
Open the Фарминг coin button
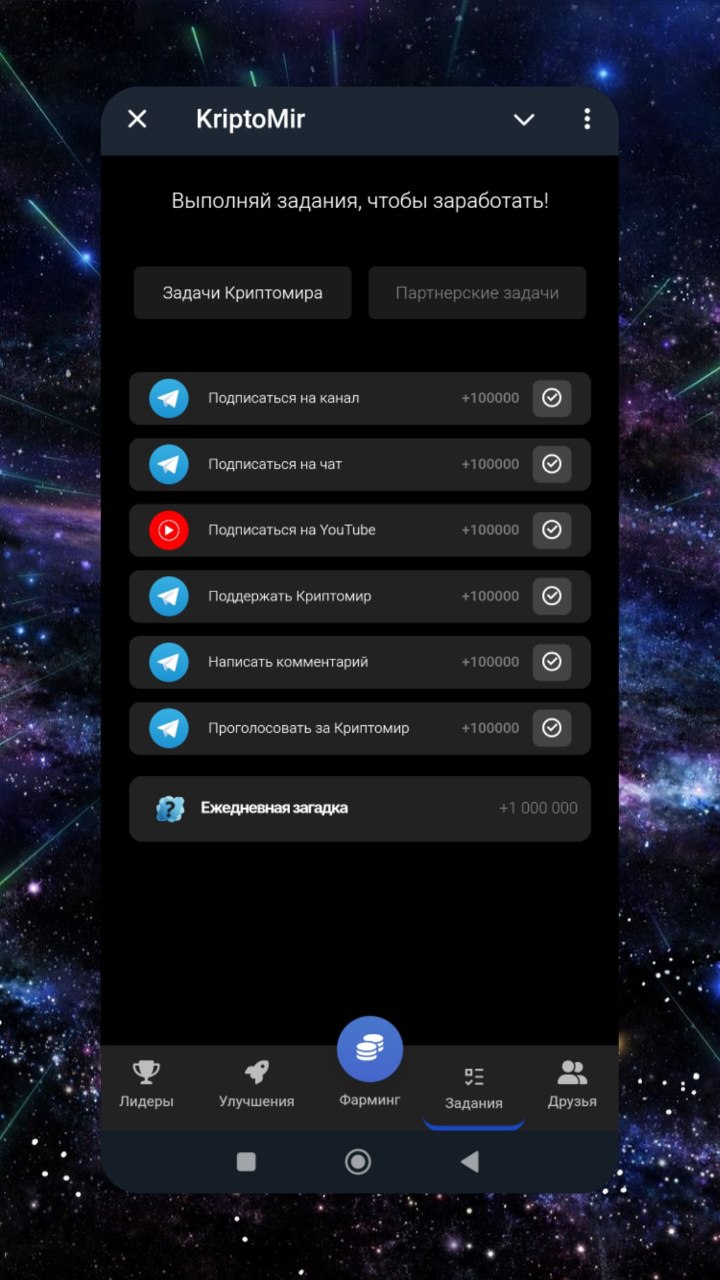[370, 1050]
